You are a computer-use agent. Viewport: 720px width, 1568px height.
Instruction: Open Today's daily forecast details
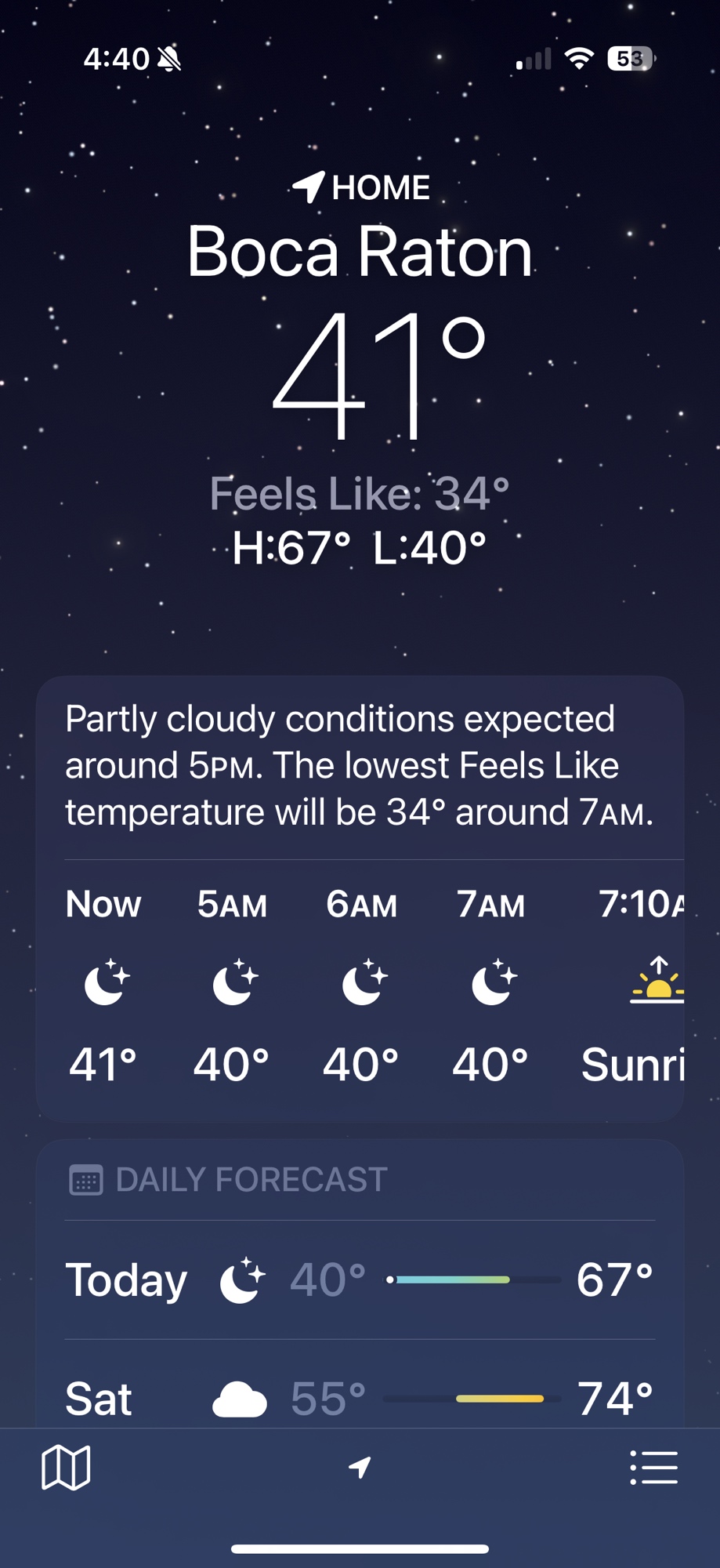[x=360, y=1279]
